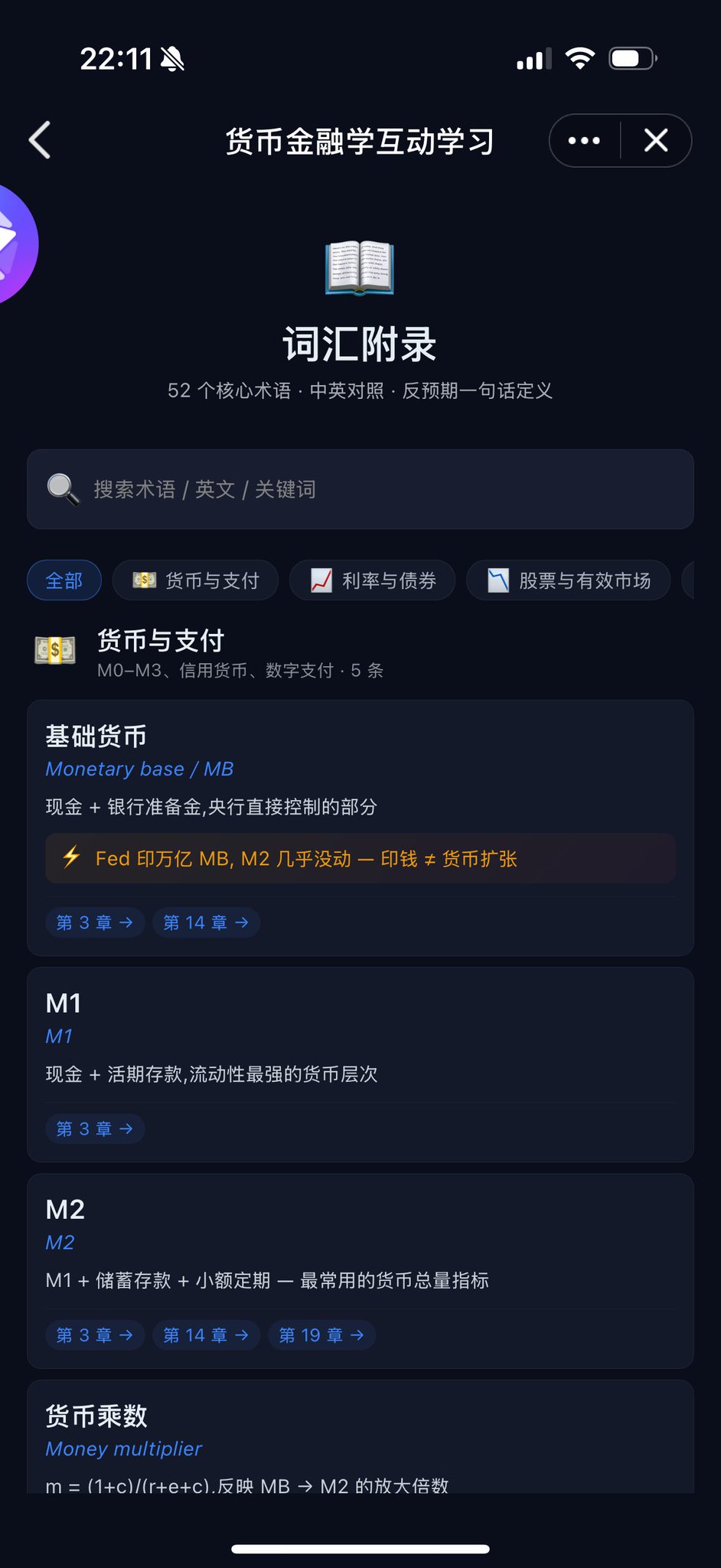Close the mini program with the X
Screen dimensions: 721x1568
[656, 140]
